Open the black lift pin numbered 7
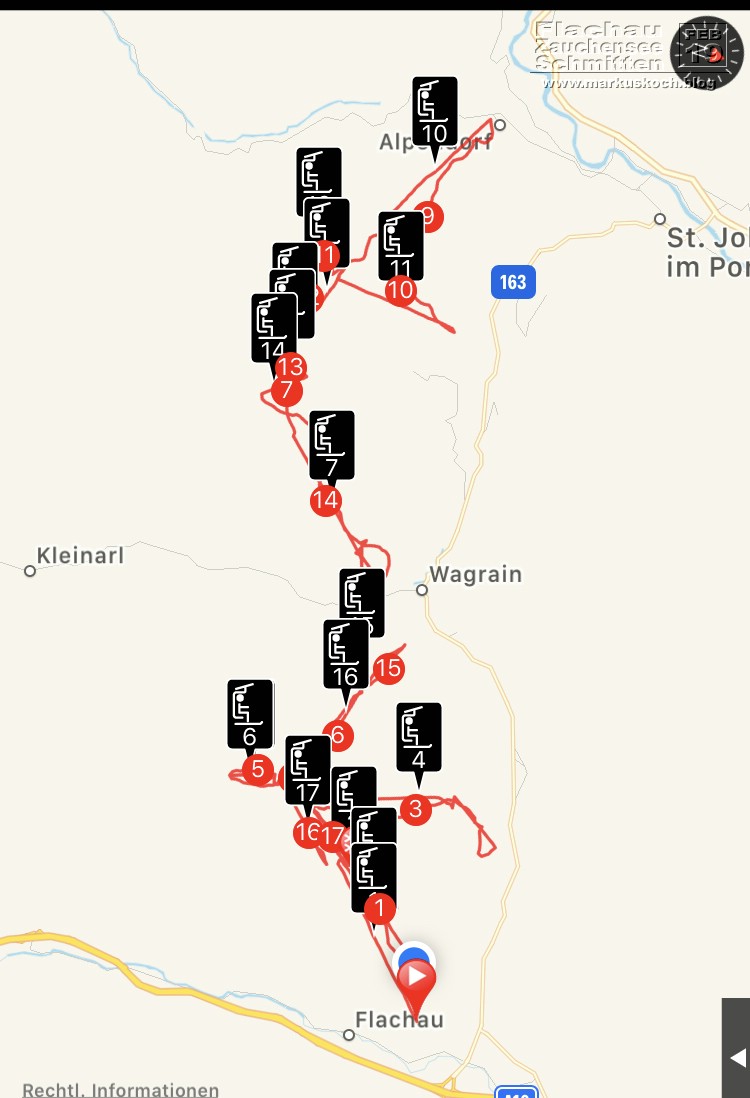750x1098 pixels. tap(332, 445)
